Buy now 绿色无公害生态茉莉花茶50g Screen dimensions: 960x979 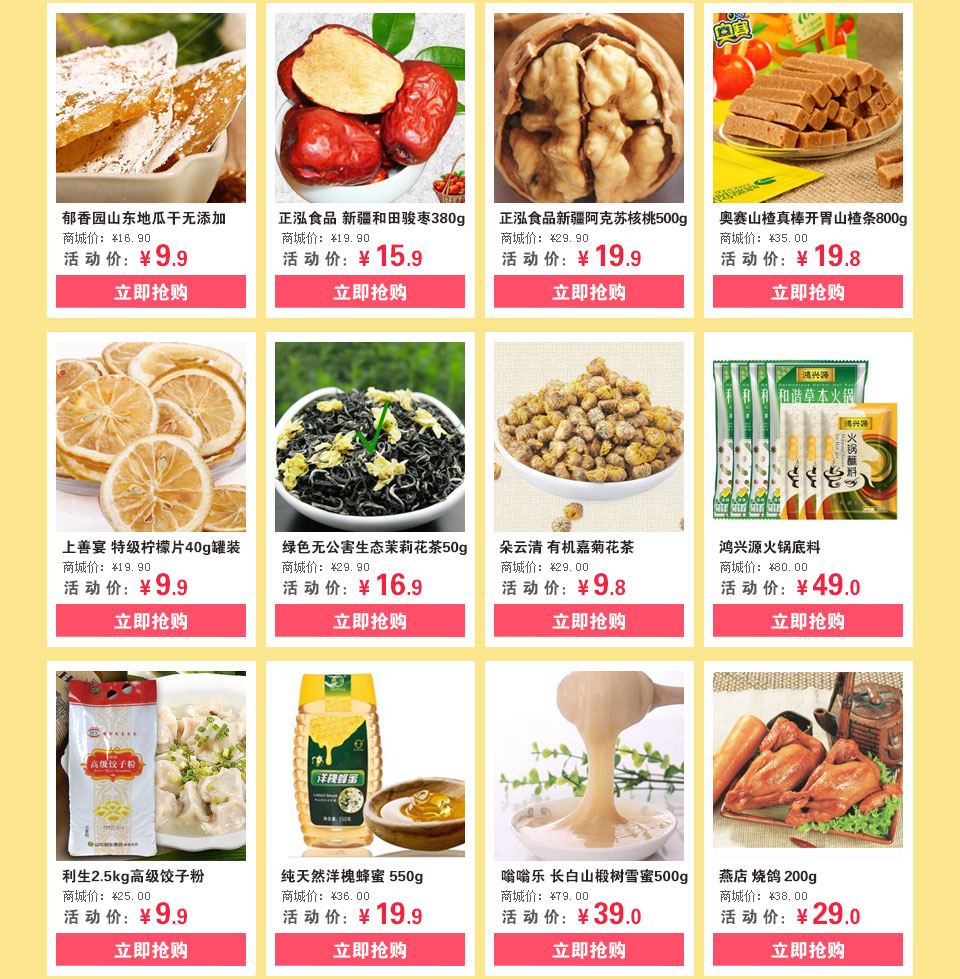(370, 621)
